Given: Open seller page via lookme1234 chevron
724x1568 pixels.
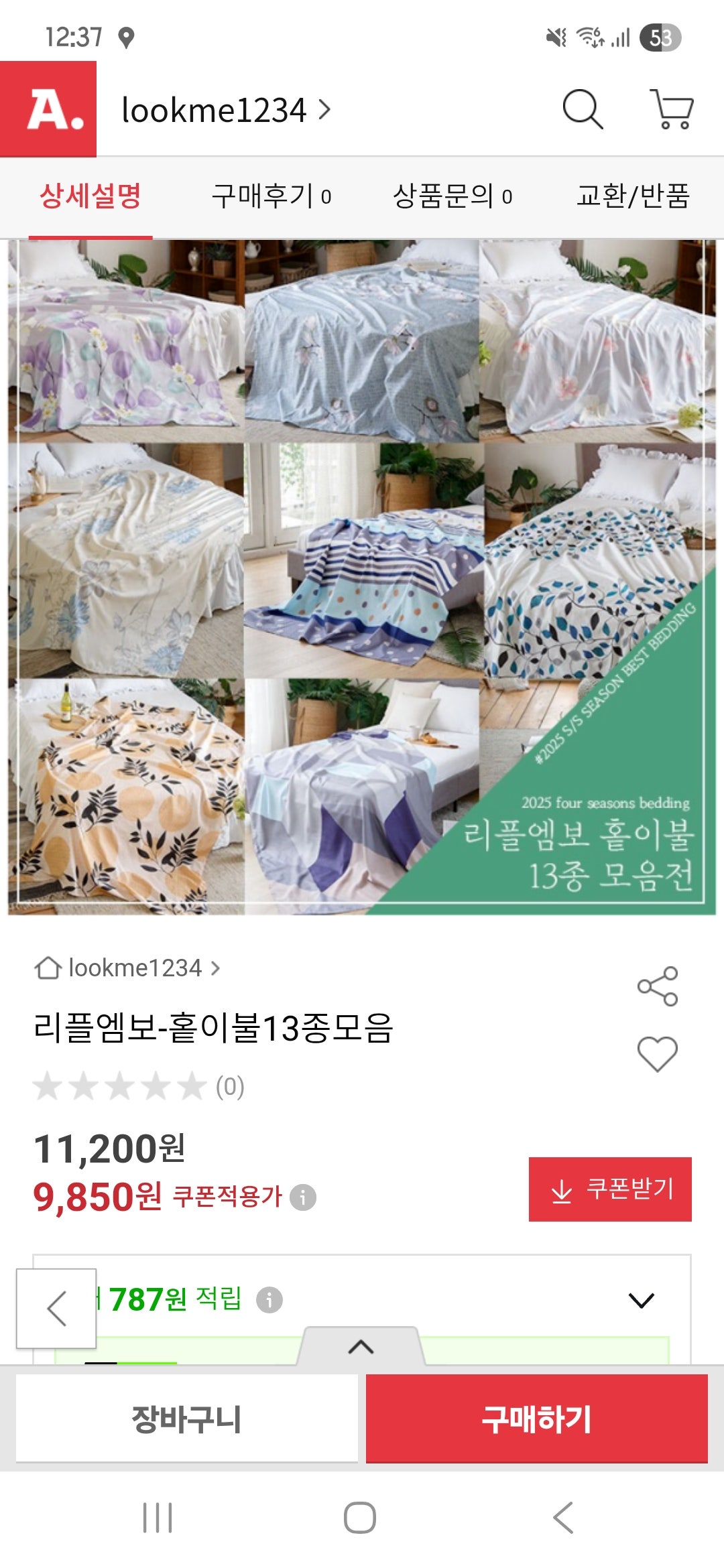Looking at the screenshot, I should click(x=327, y=110).
